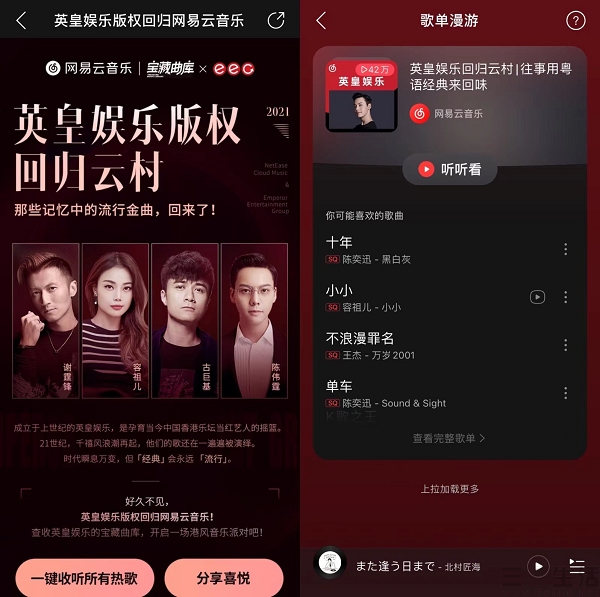600x597 pixels.
Task: Open more options for 小小
Action: pos(566,297)
